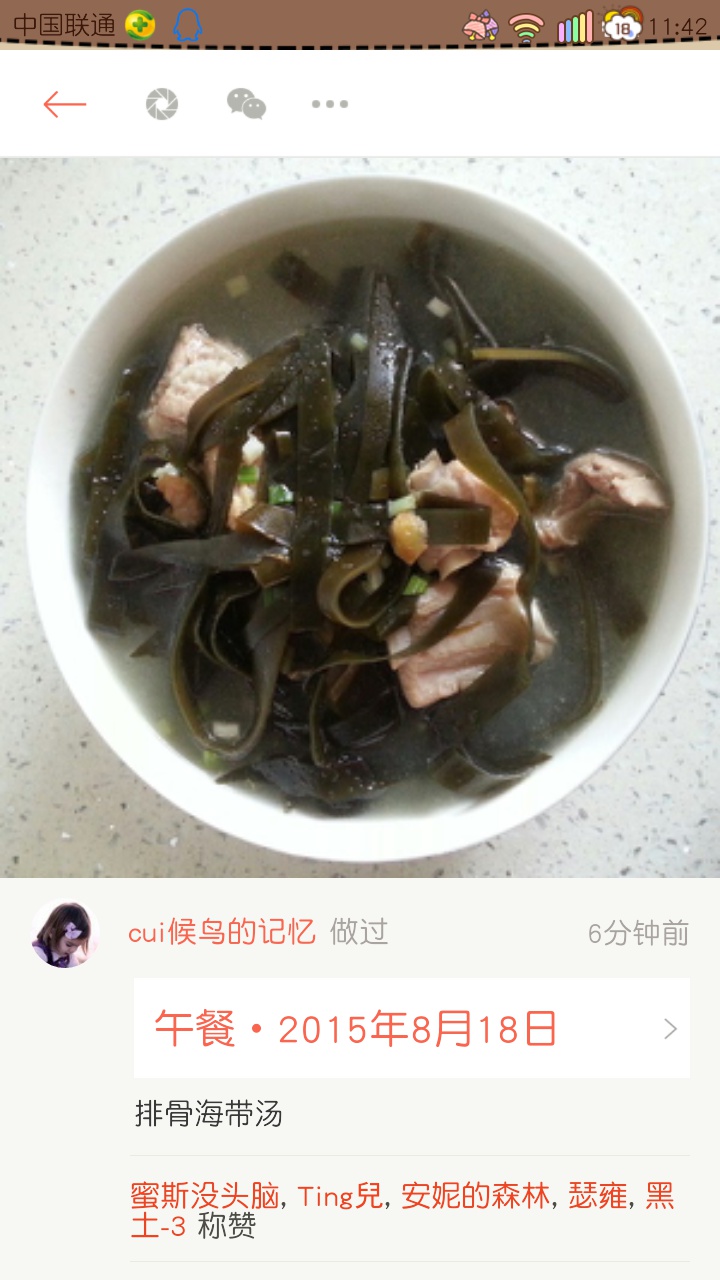720x1280 pixels.
Task: Open 午餐·2015年8月18日 recipe card
Action: (411, 1028)
